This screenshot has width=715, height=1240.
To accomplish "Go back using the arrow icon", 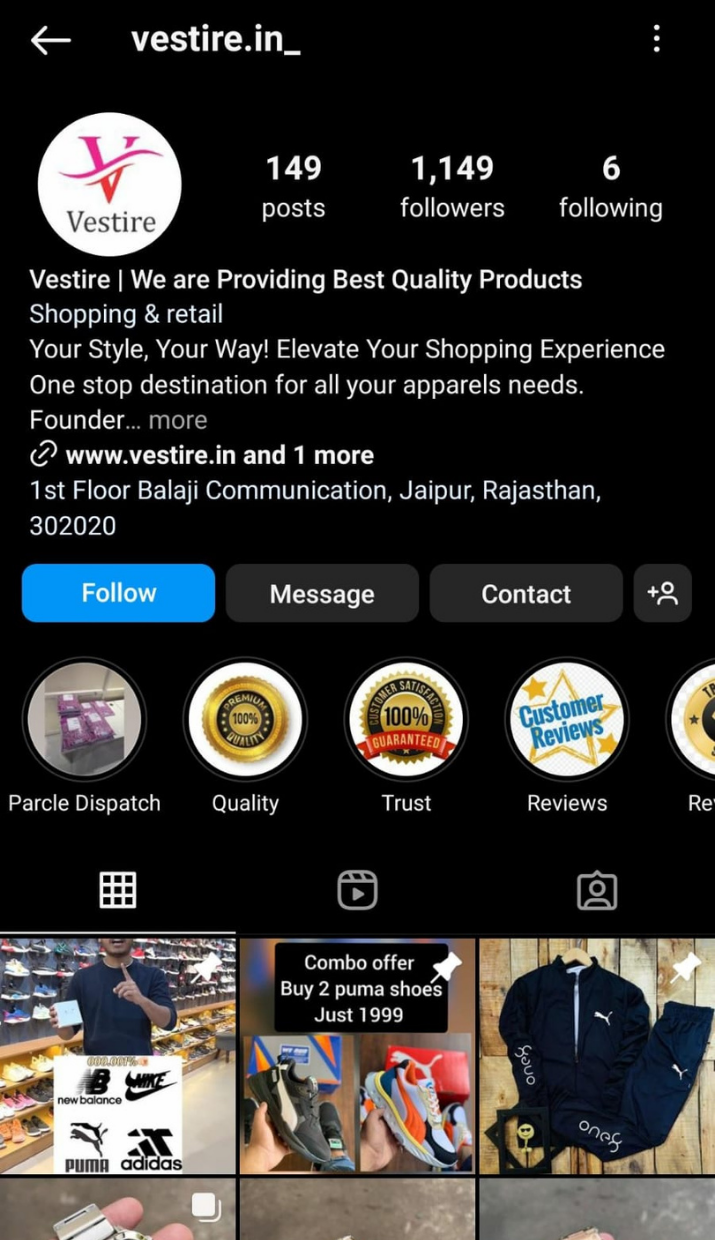I will [x=50, y=40].
